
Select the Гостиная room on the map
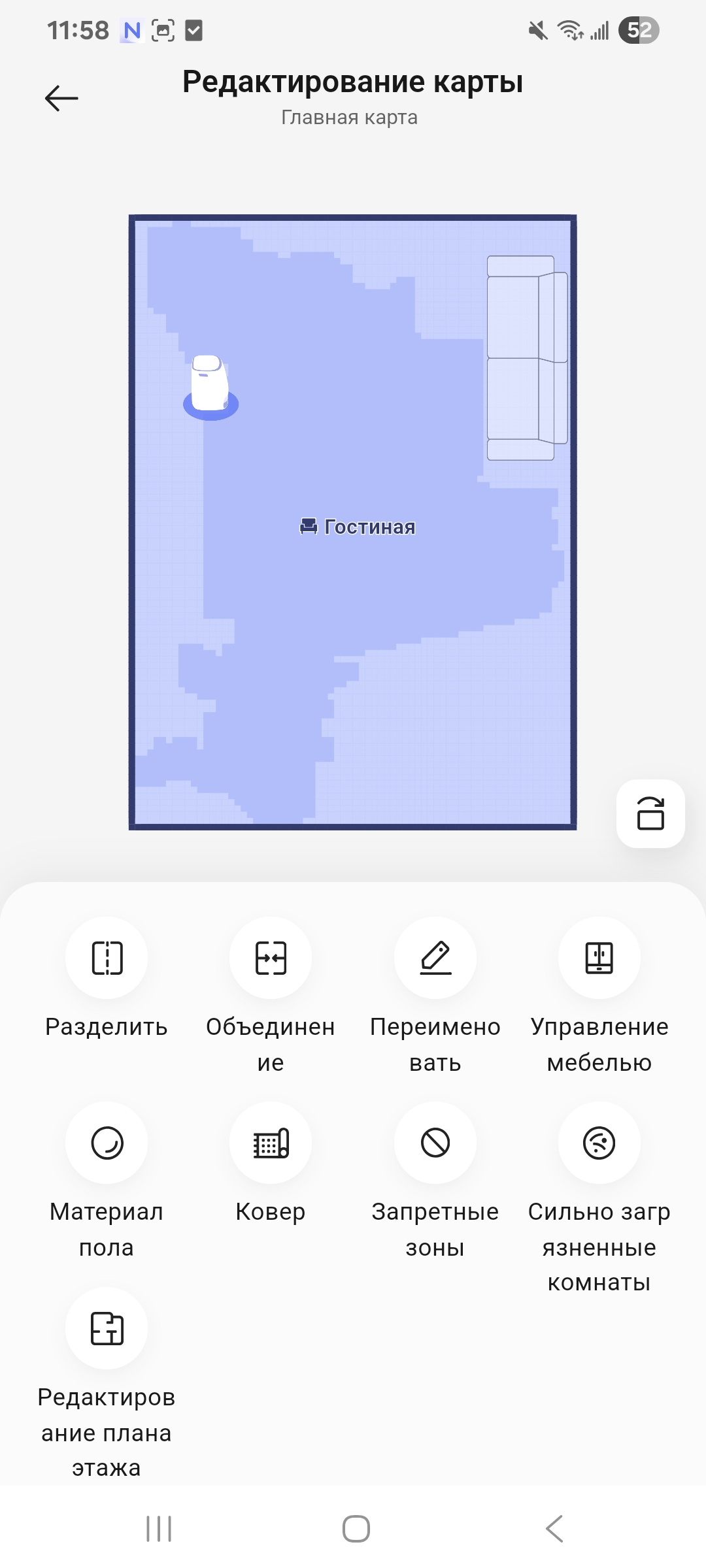[358, 527]
